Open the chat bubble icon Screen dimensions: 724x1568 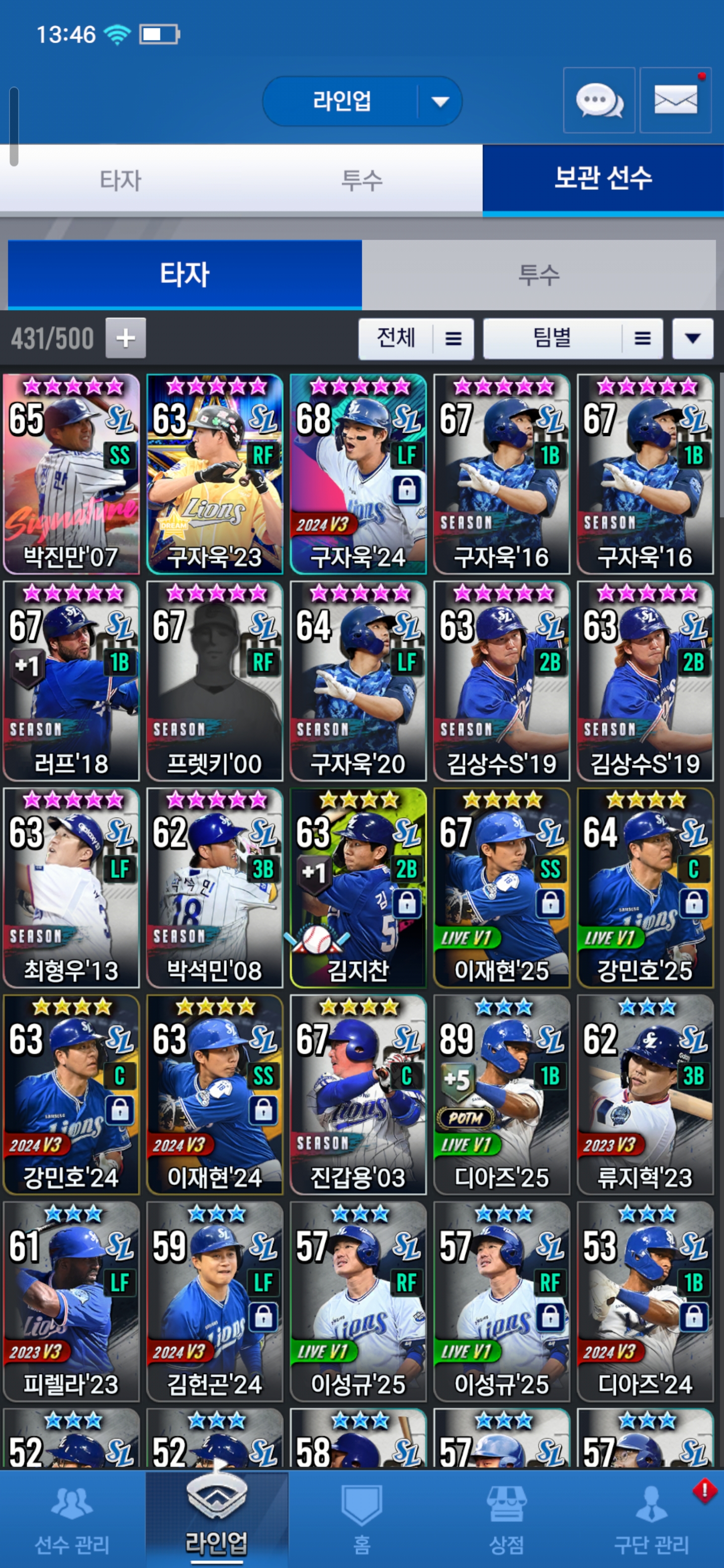[x=599, y=101]
